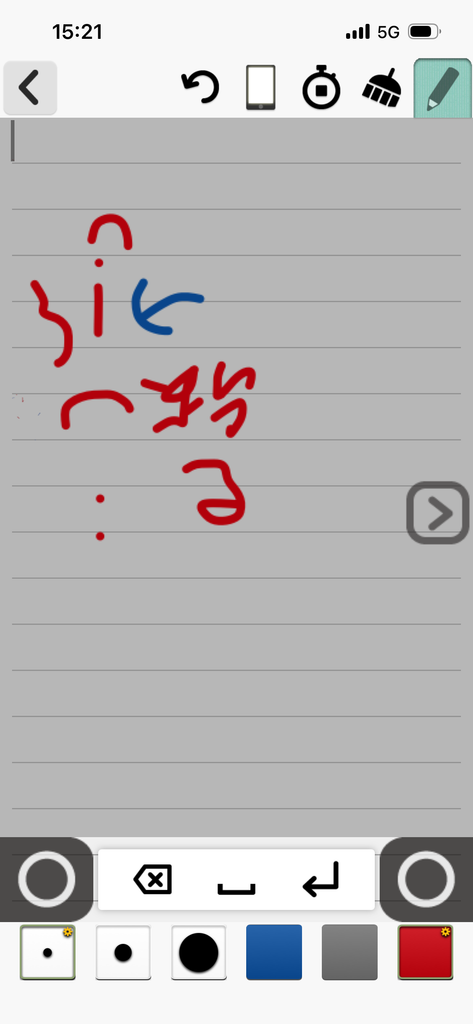Choose the medium pen size
Image resolution: width=473 pixels, height=1024 pixels.
click(x=123, y=952)
